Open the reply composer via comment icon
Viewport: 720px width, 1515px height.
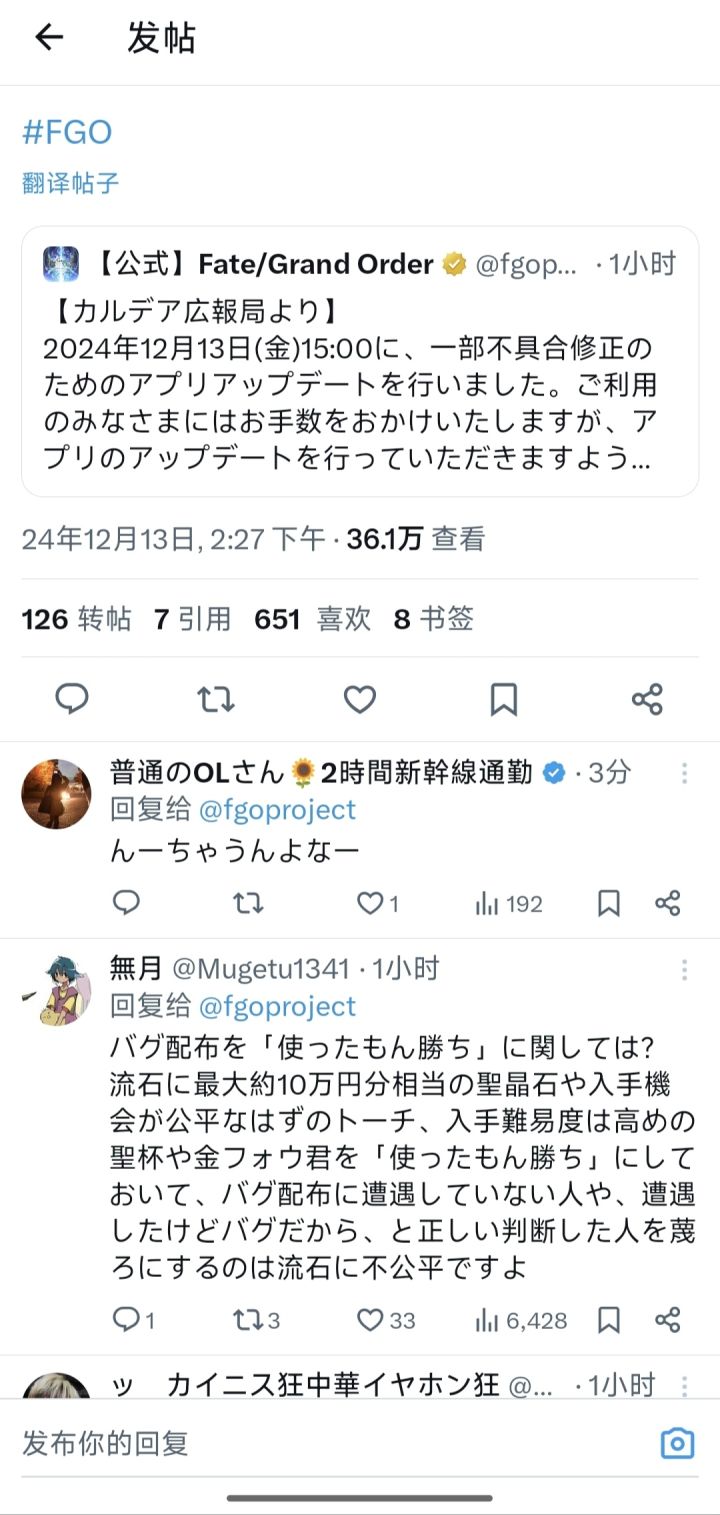click(71, 699)
